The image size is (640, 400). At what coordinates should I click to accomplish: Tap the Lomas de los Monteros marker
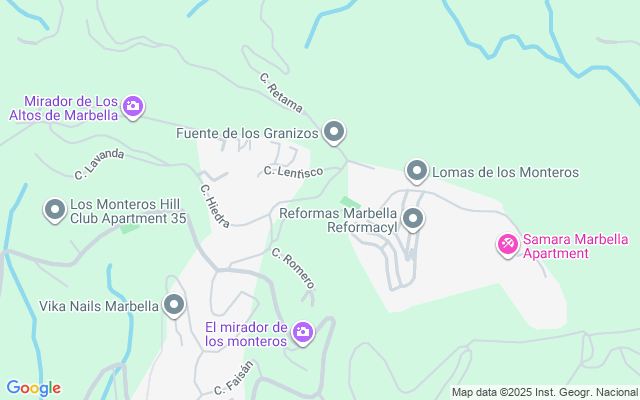pyautogui.click(x=416, y=172)
